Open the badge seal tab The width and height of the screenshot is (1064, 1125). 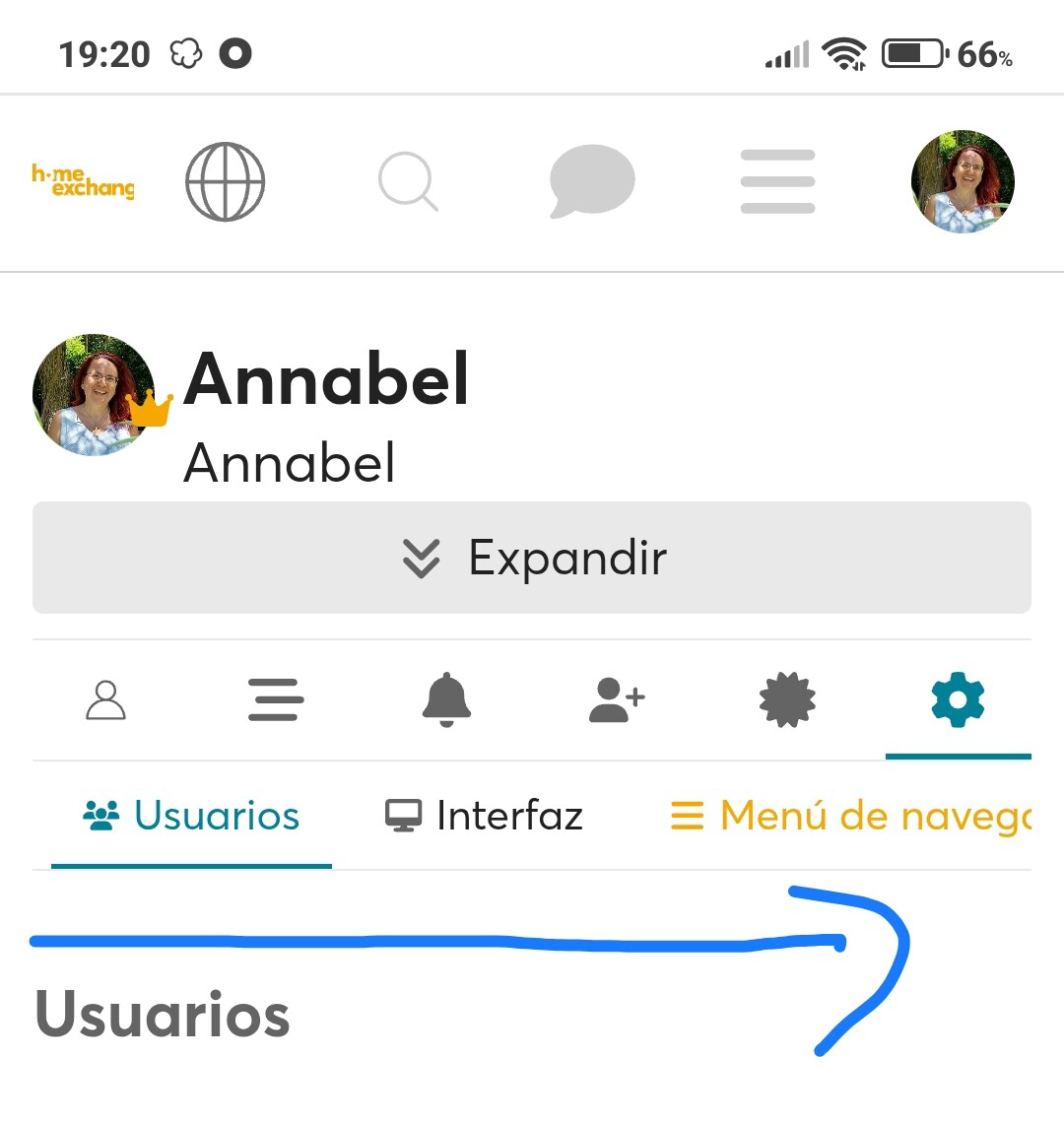tap(787, 700)
